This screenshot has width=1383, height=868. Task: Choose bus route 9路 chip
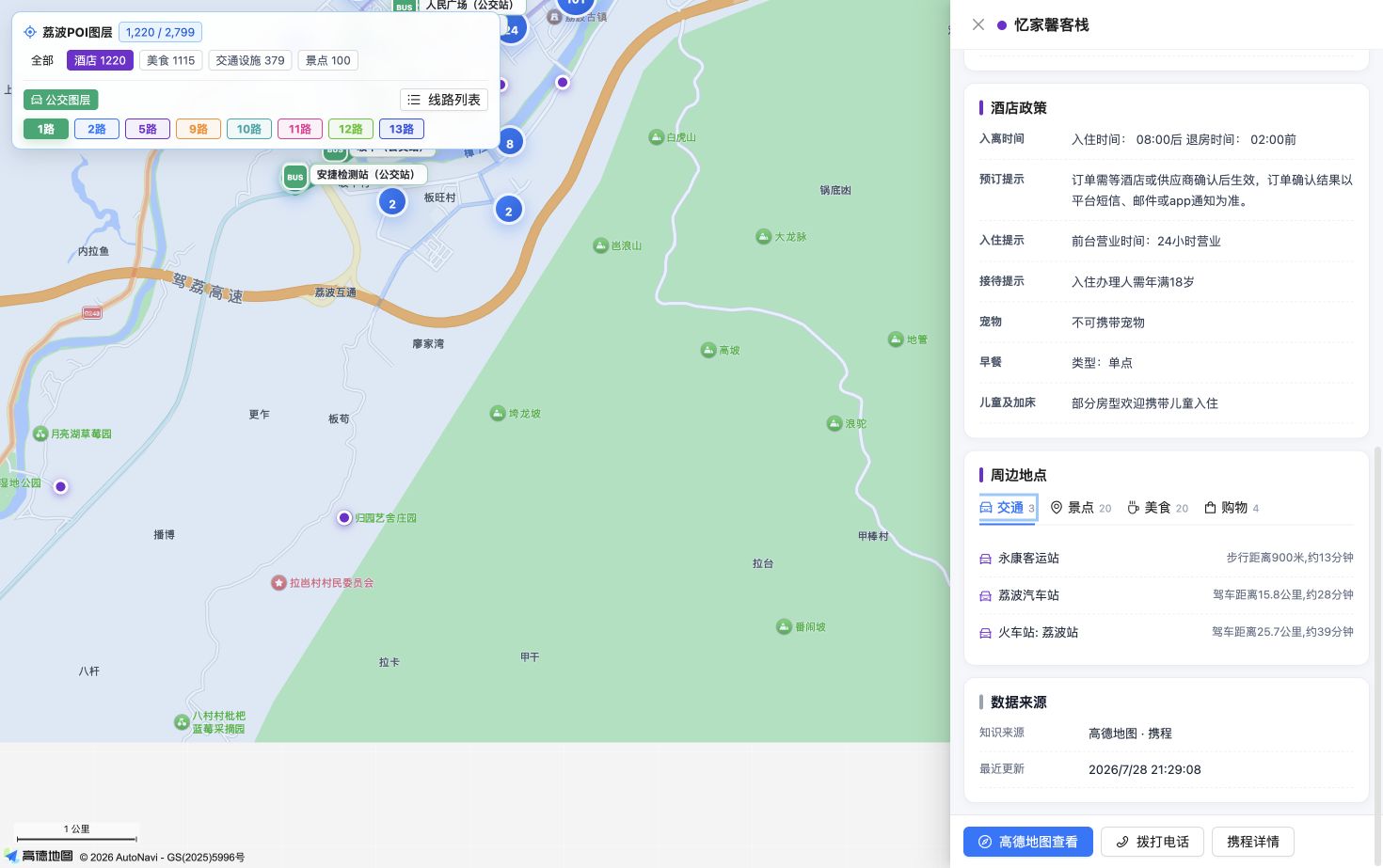coord(199,129)
